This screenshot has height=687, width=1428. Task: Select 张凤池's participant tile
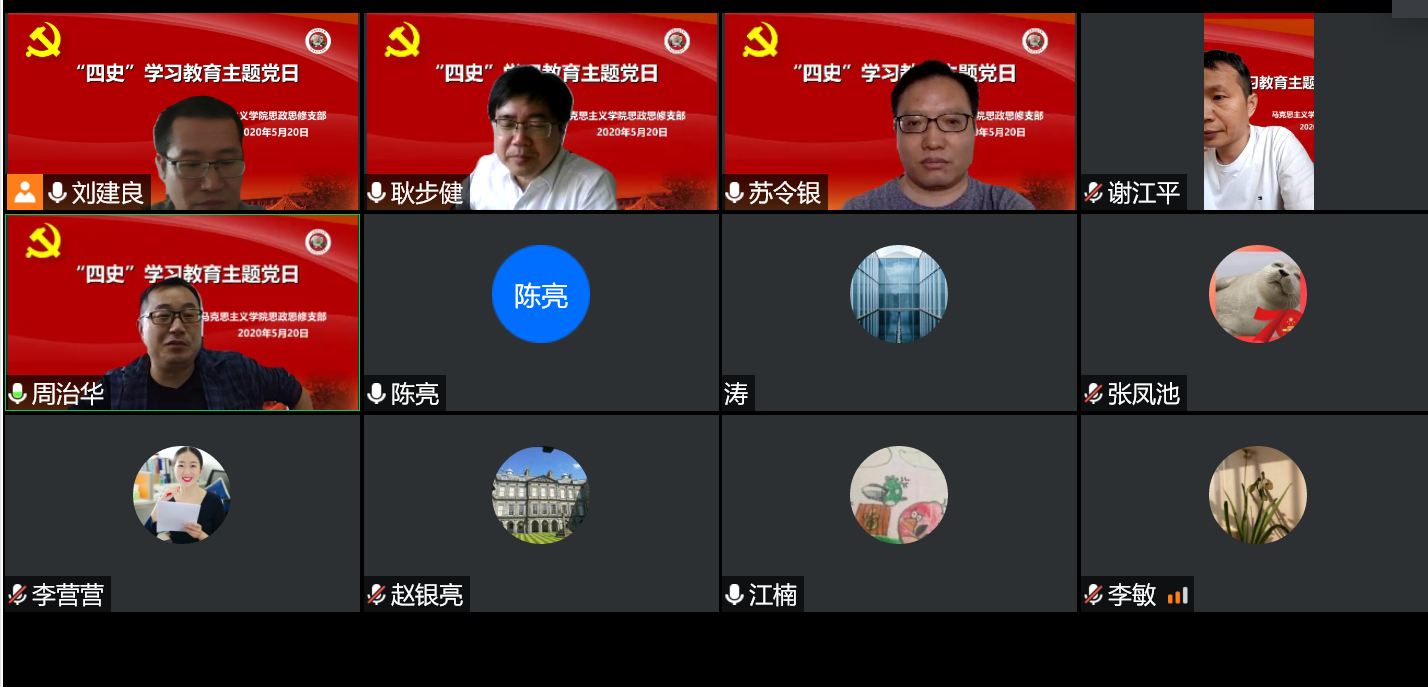tap(1255, 312)
